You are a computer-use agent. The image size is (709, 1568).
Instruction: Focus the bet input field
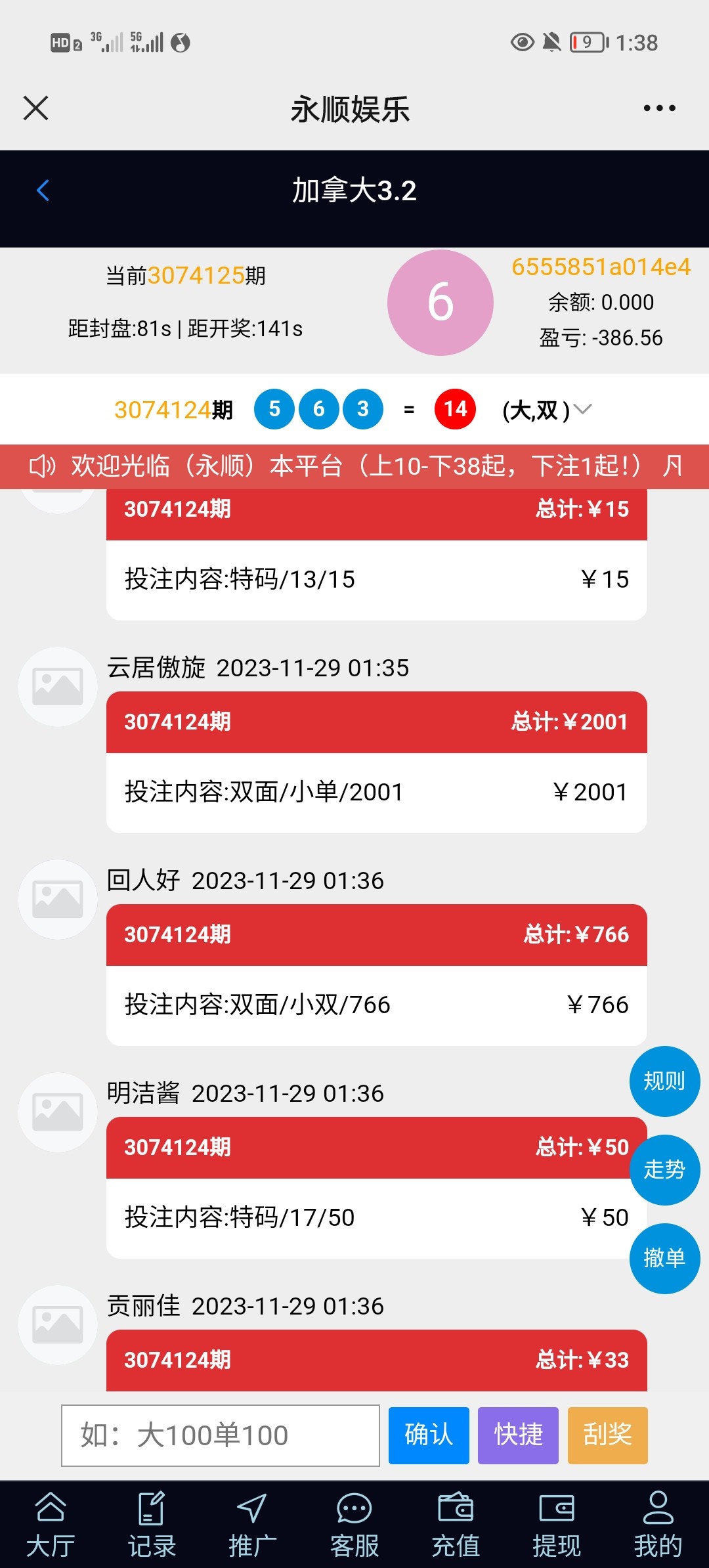pos(221,1435)
